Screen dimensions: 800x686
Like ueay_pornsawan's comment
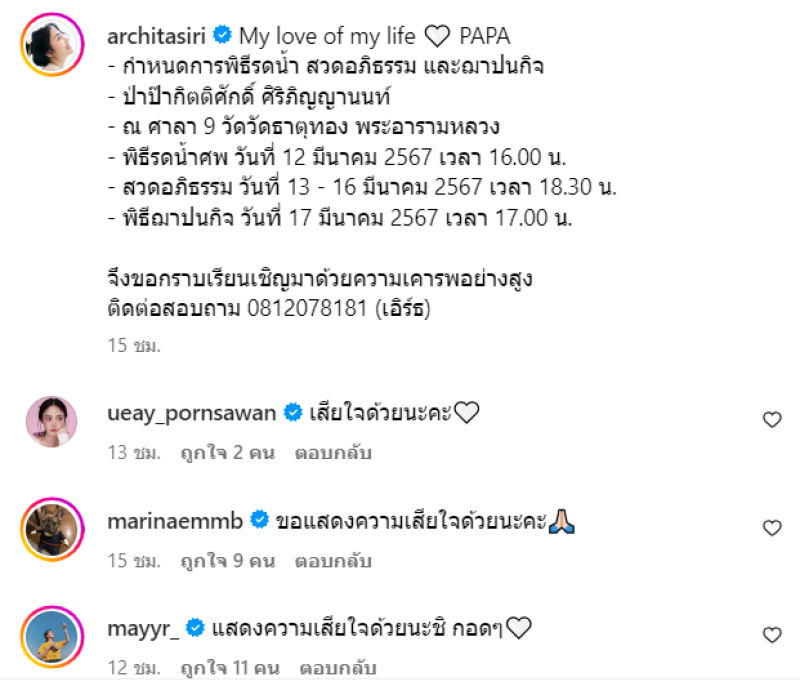tap(772, 420)
